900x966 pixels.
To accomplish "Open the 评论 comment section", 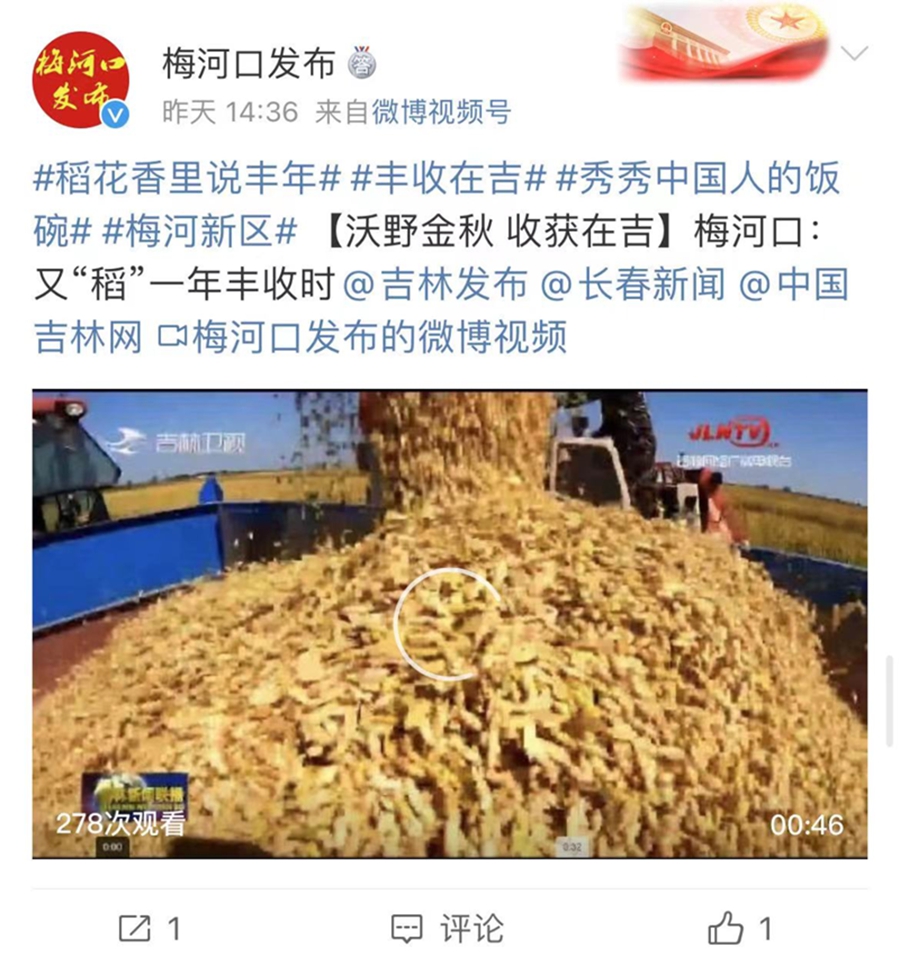I will tap(448, 928).
